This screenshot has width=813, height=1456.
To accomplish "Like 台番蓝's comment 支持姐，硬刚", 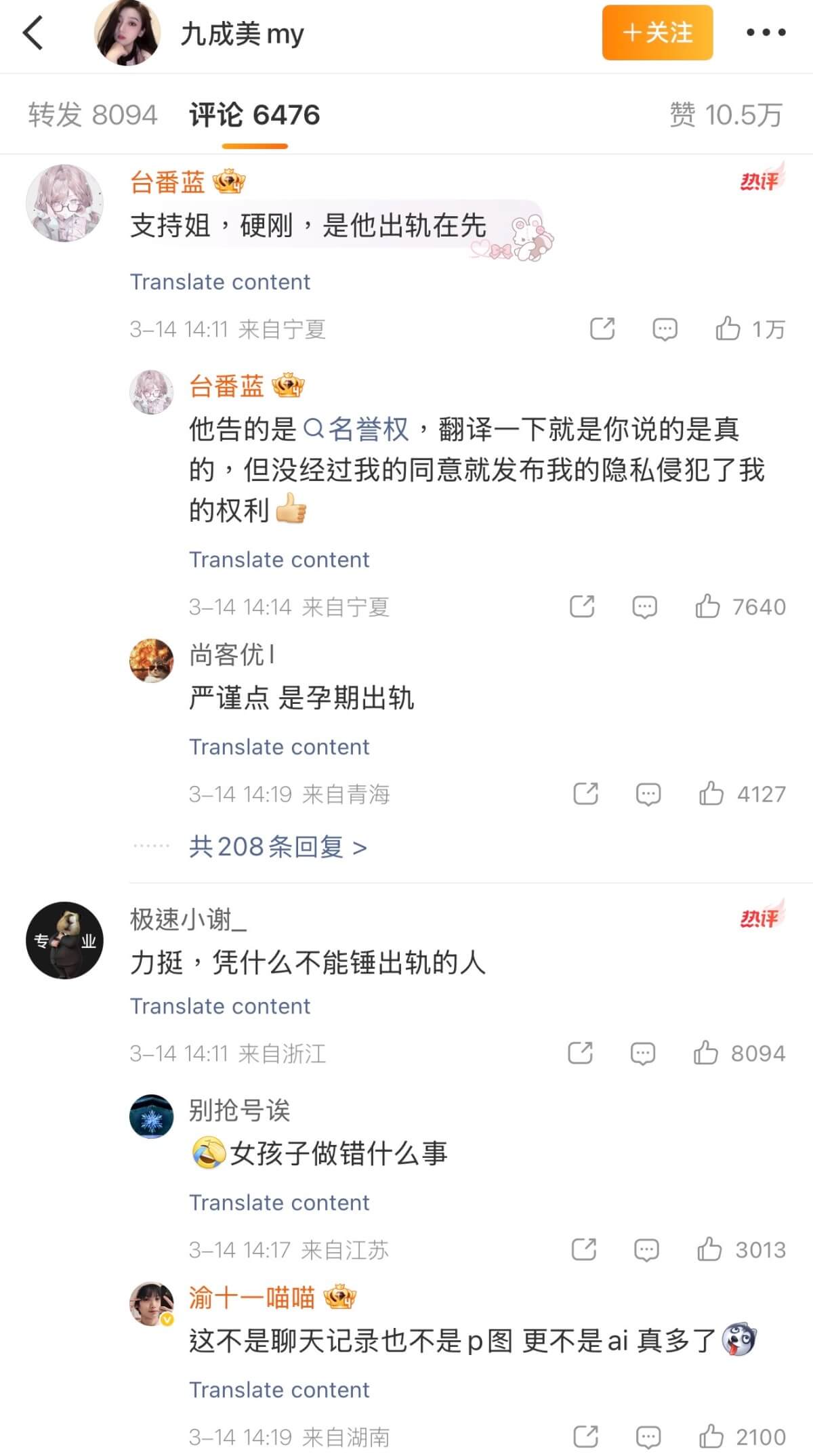I will [x=728, y=329].
